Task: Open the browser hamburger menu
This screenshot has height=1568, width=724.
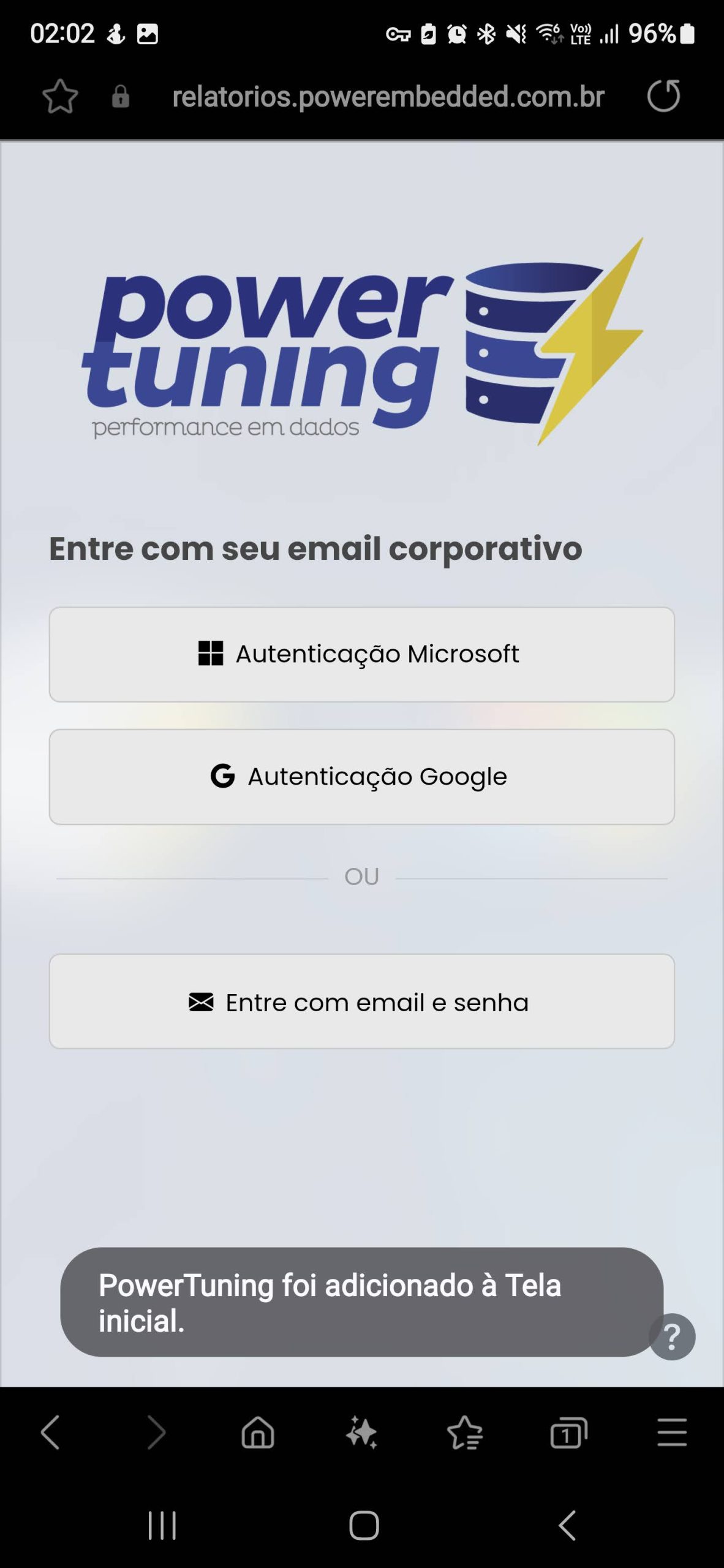Action: point(672,1432)
